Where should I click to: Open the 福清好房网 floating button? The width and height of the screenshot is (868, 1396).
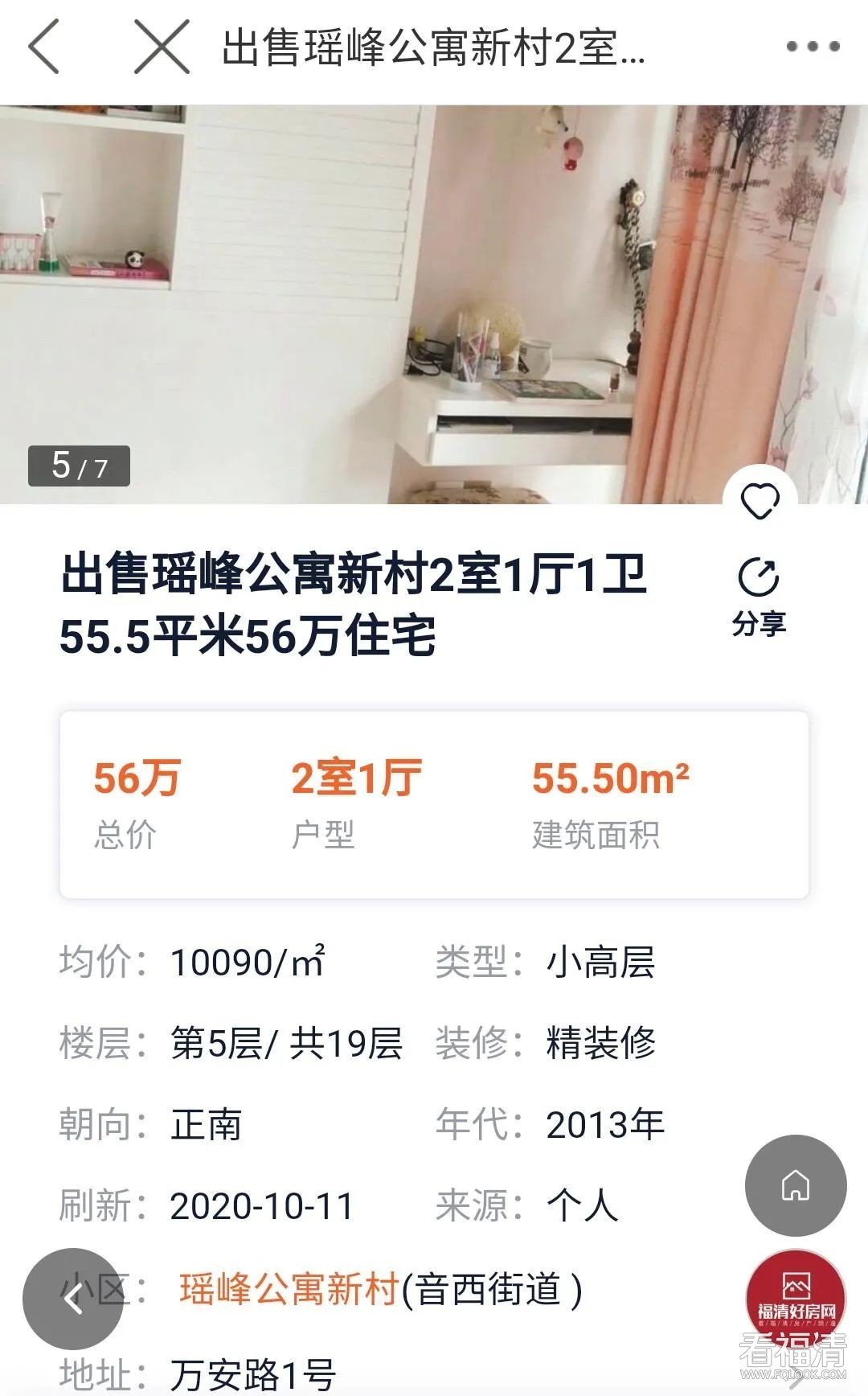(796, 1298)
